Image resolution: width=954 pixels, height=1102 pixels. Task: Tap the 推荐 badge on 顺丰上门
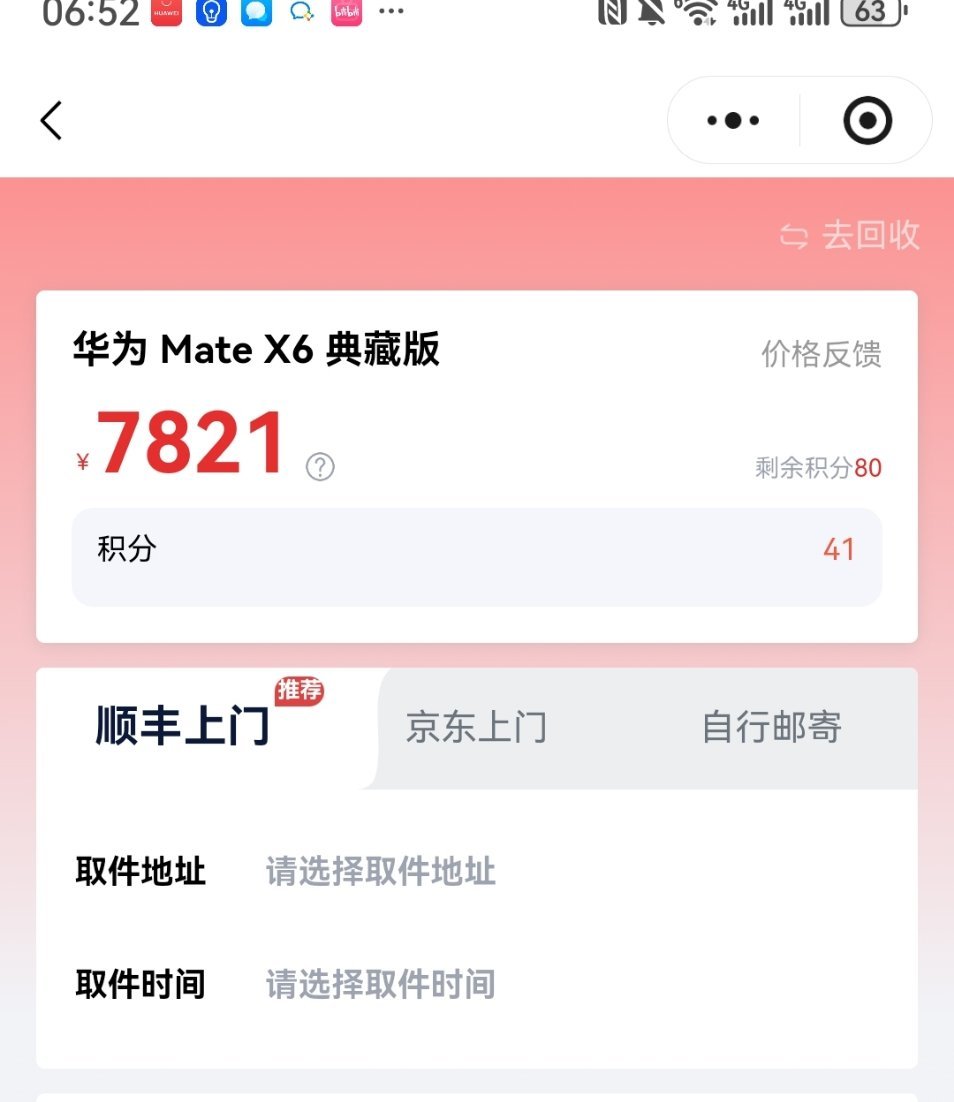(298, 690)
